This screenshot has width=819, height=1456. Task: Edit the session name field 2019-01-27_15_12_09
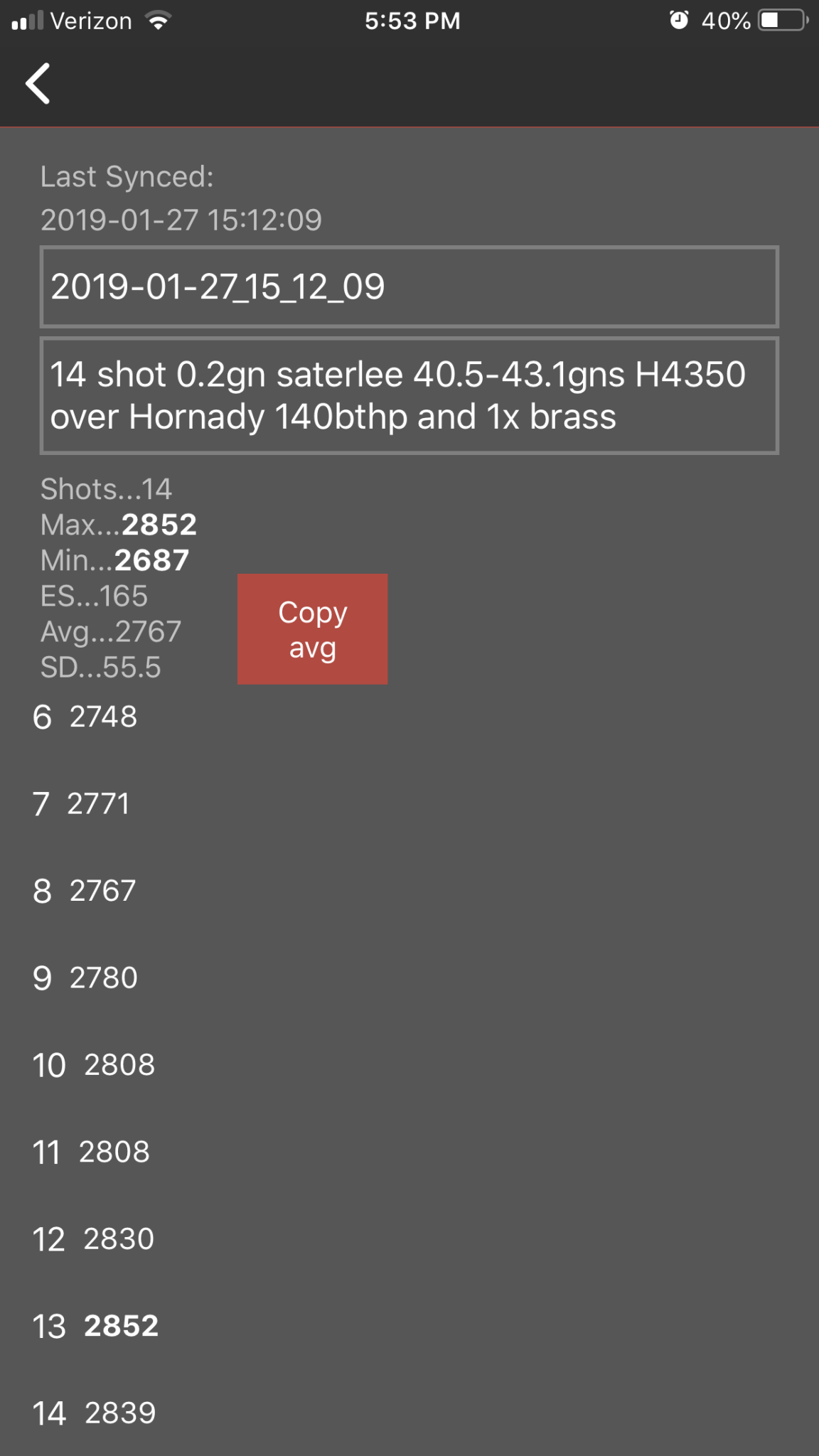409,287
